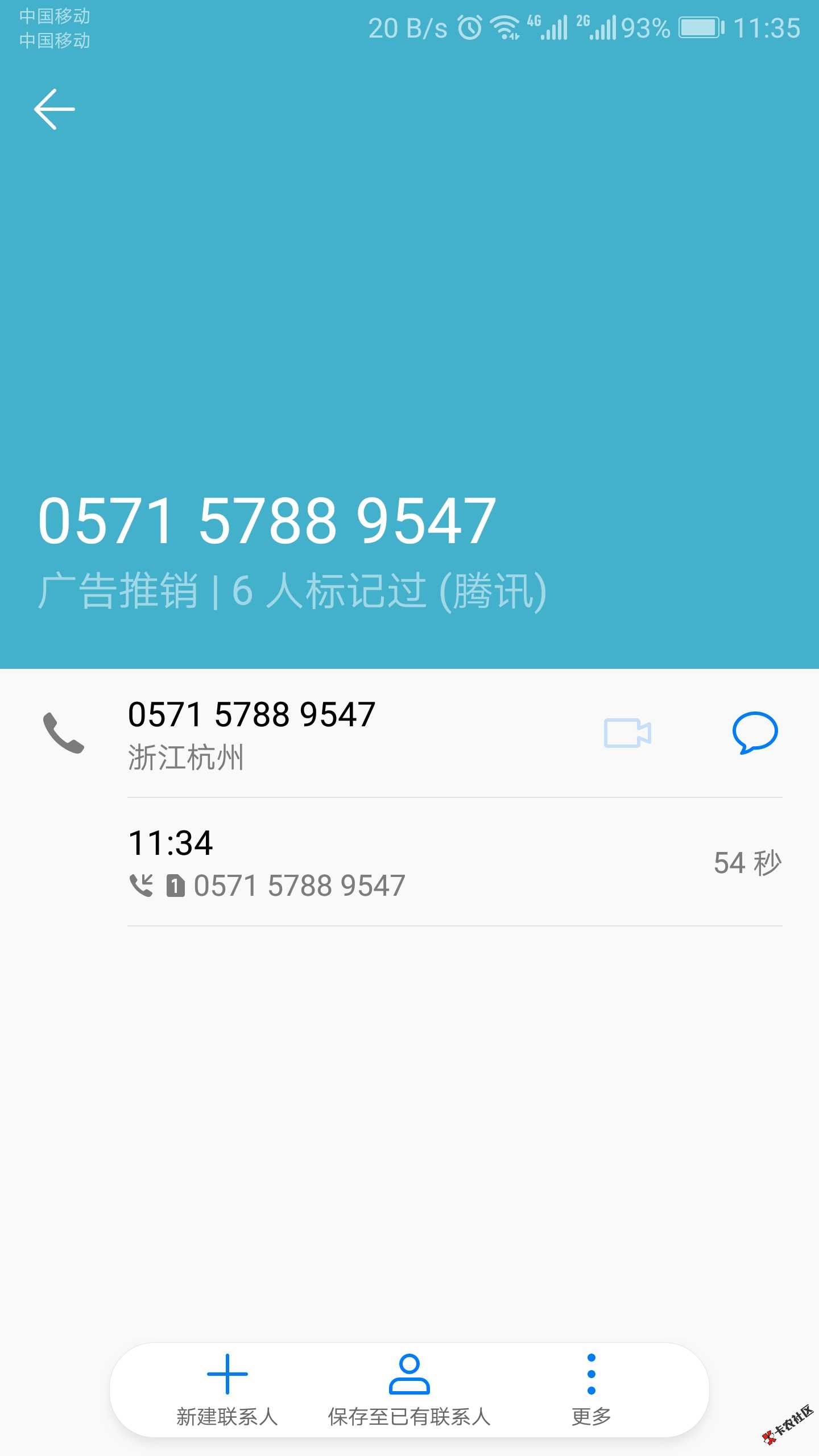Select 保存至已有联系人 option
819x1456 pixels.
click(x=409, y=1390)
